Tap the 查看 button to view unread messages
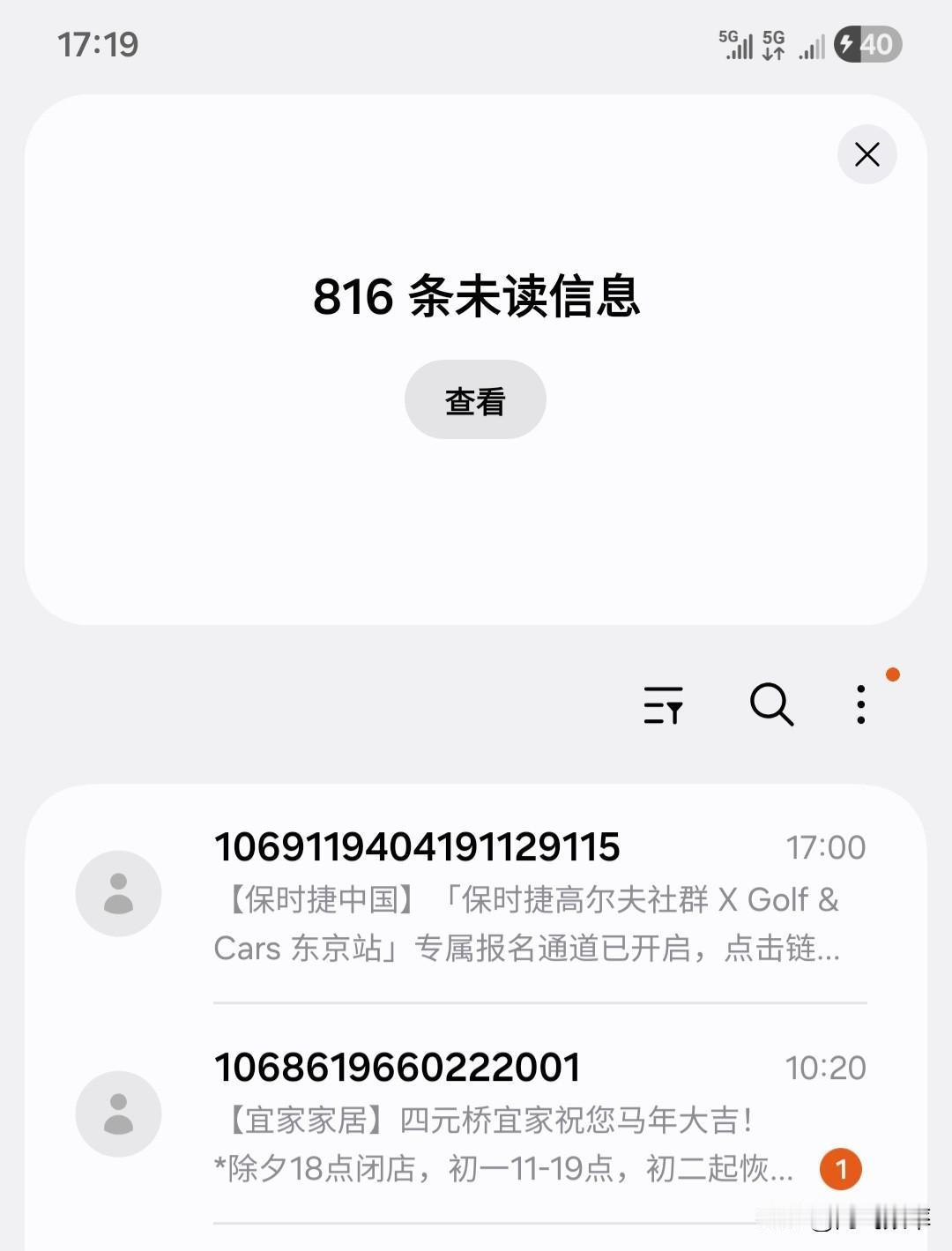952x1251 pixels. pyautogui.click(x=475, y=399)
